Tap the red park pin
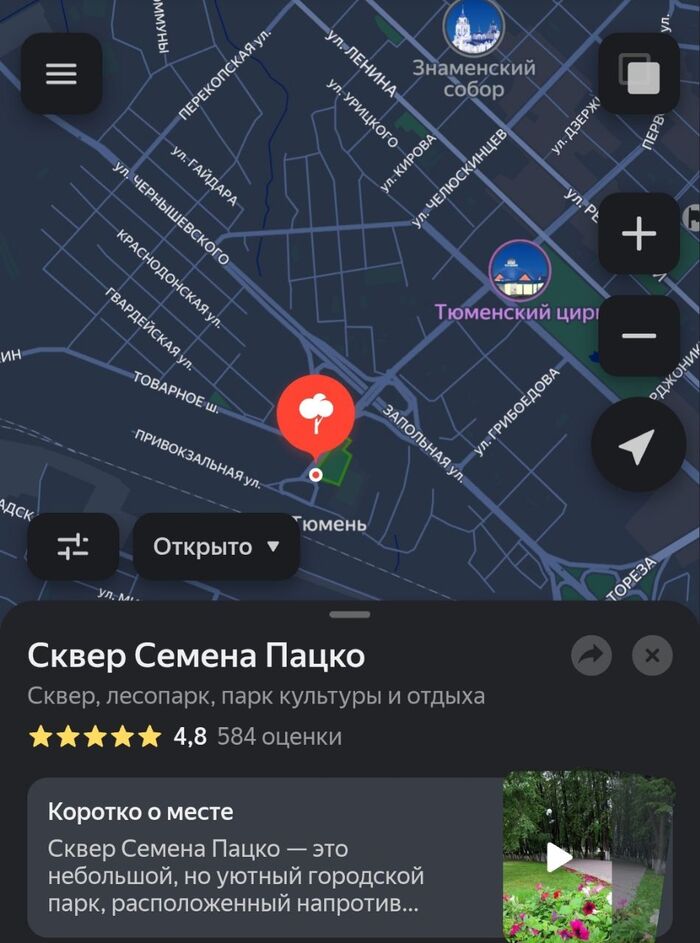The image size is (700, 943). point(316,411)
